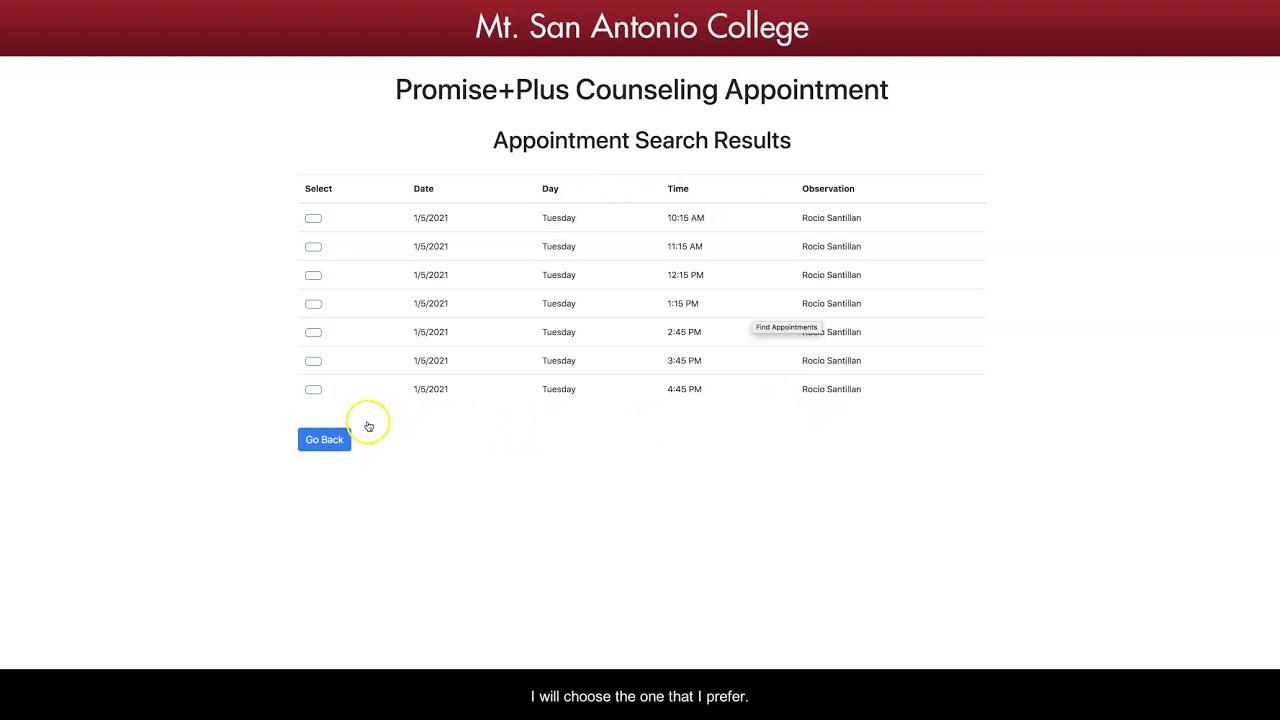Pick the 3:45 PM appointment

pyautogui.click(x=313, y=361)
